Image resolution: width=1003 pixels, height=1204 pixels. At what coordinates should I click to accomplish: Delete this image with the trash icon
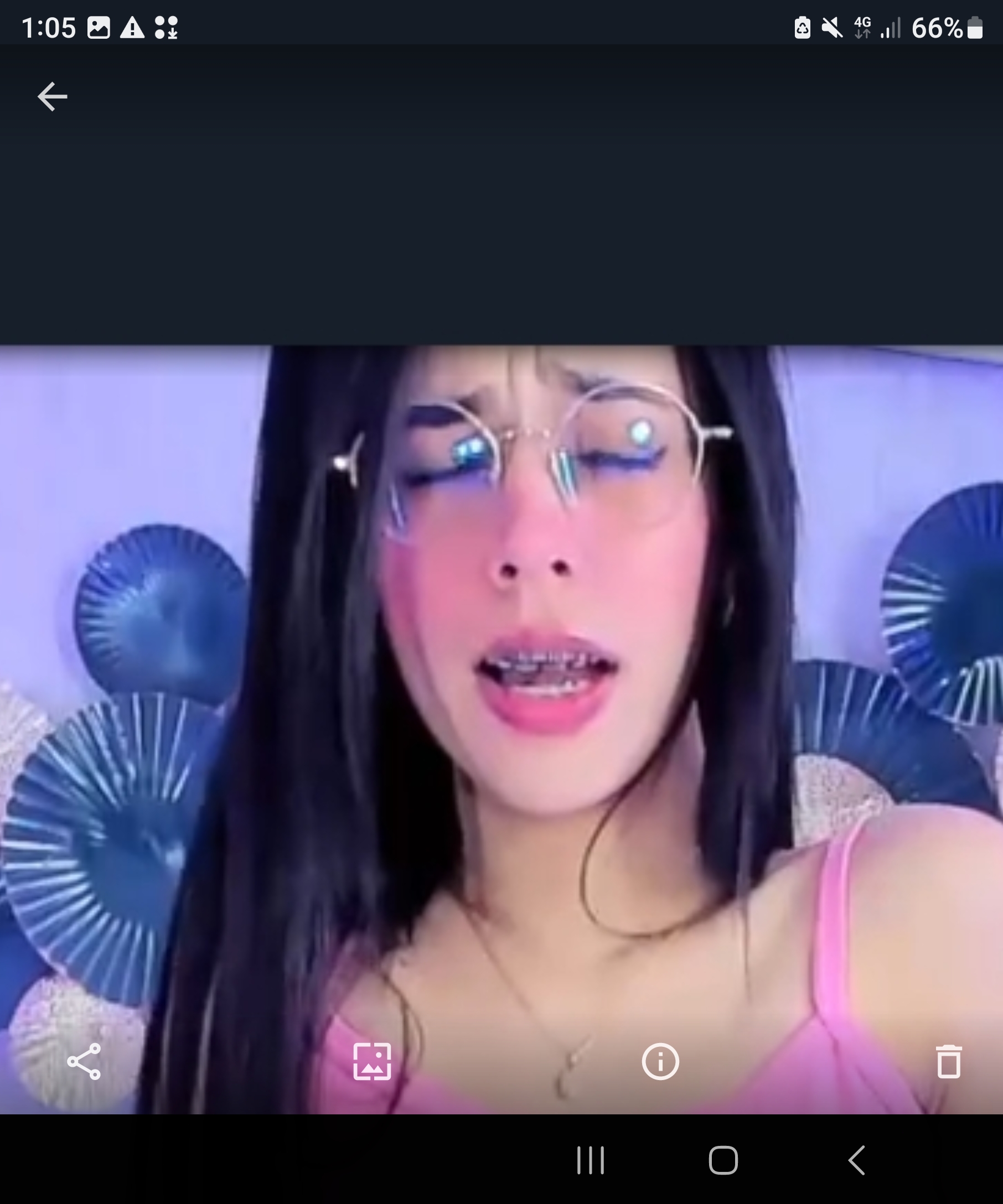tap(949, 1061)
